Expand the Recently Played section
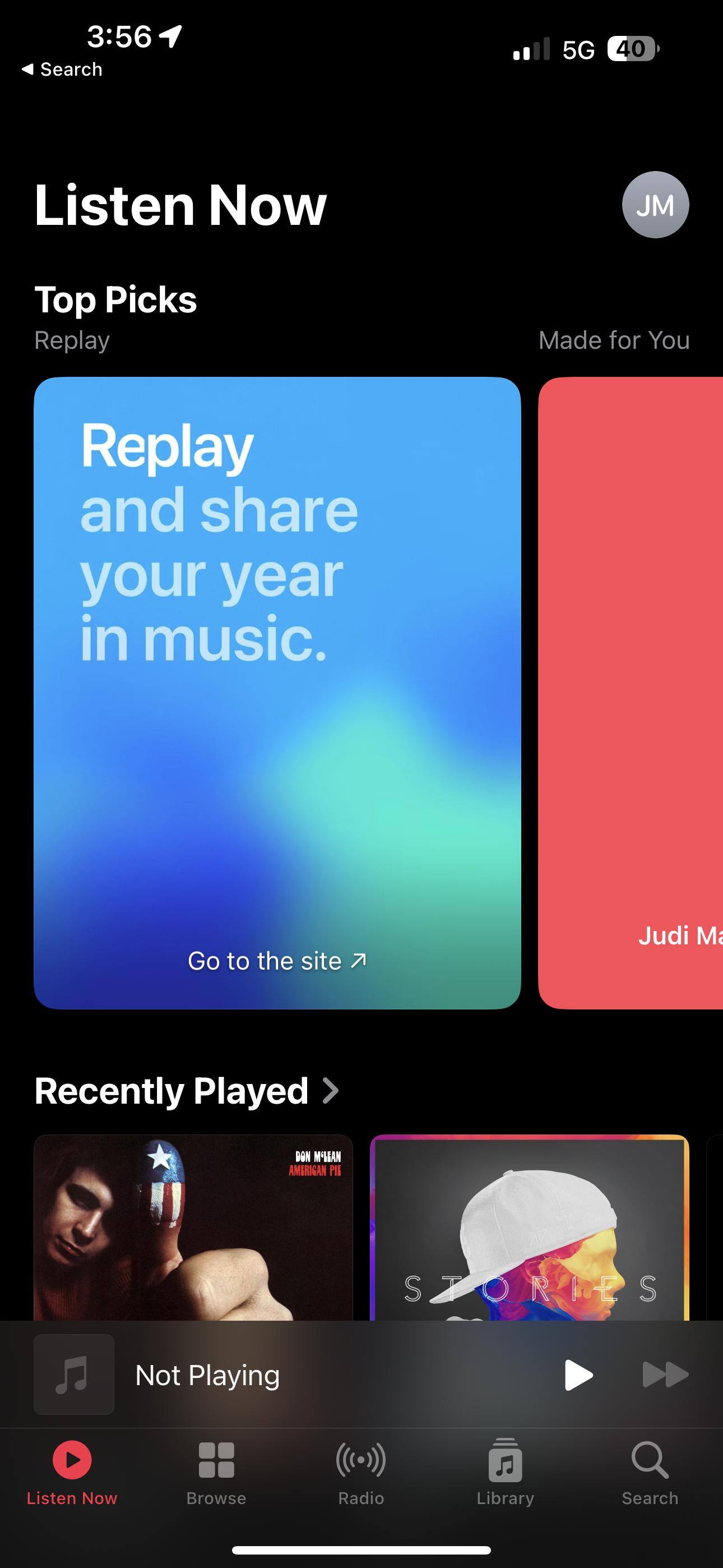Screen dimensions: 723x1568 point(186,1091)
